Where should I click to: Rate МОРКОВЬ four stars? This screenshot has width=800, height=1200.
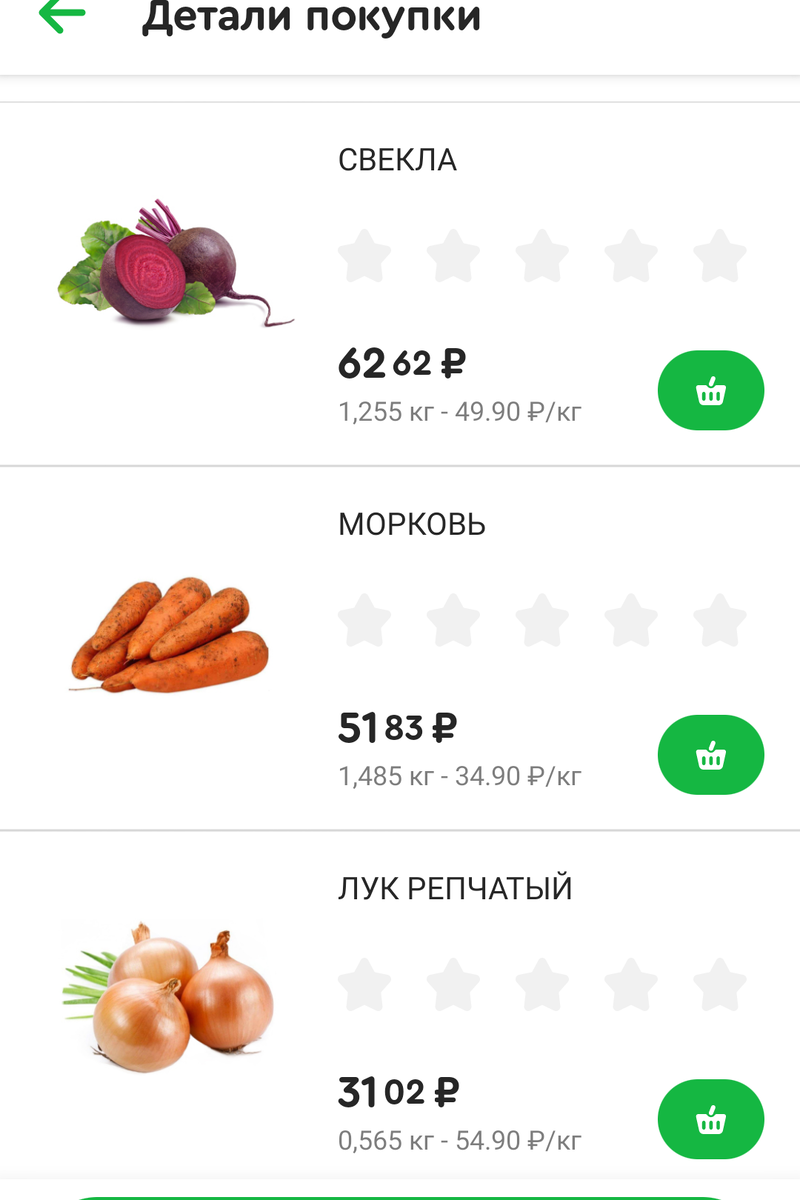631,620
